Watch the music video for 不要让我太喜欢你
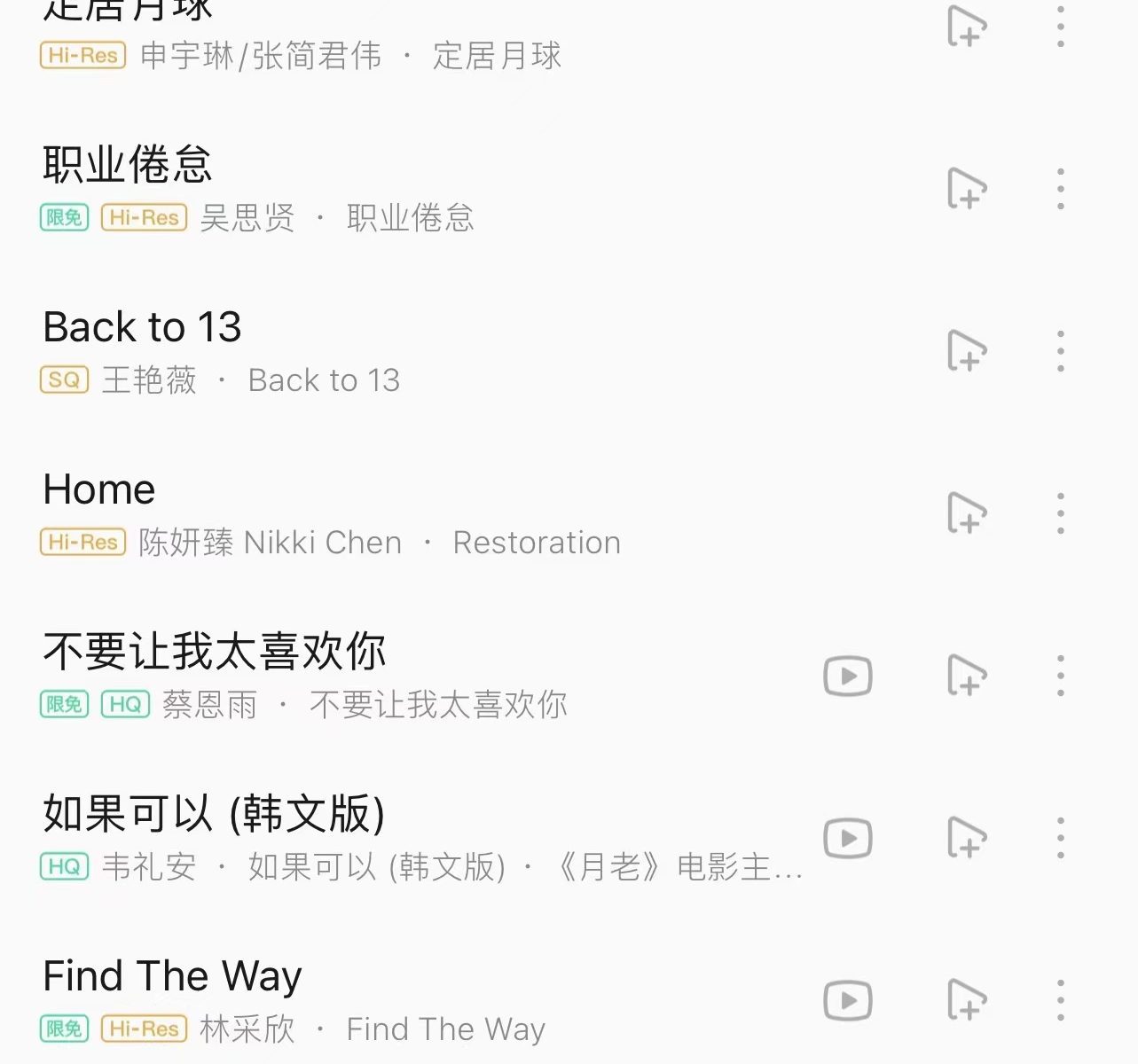 tap(848, 677)
